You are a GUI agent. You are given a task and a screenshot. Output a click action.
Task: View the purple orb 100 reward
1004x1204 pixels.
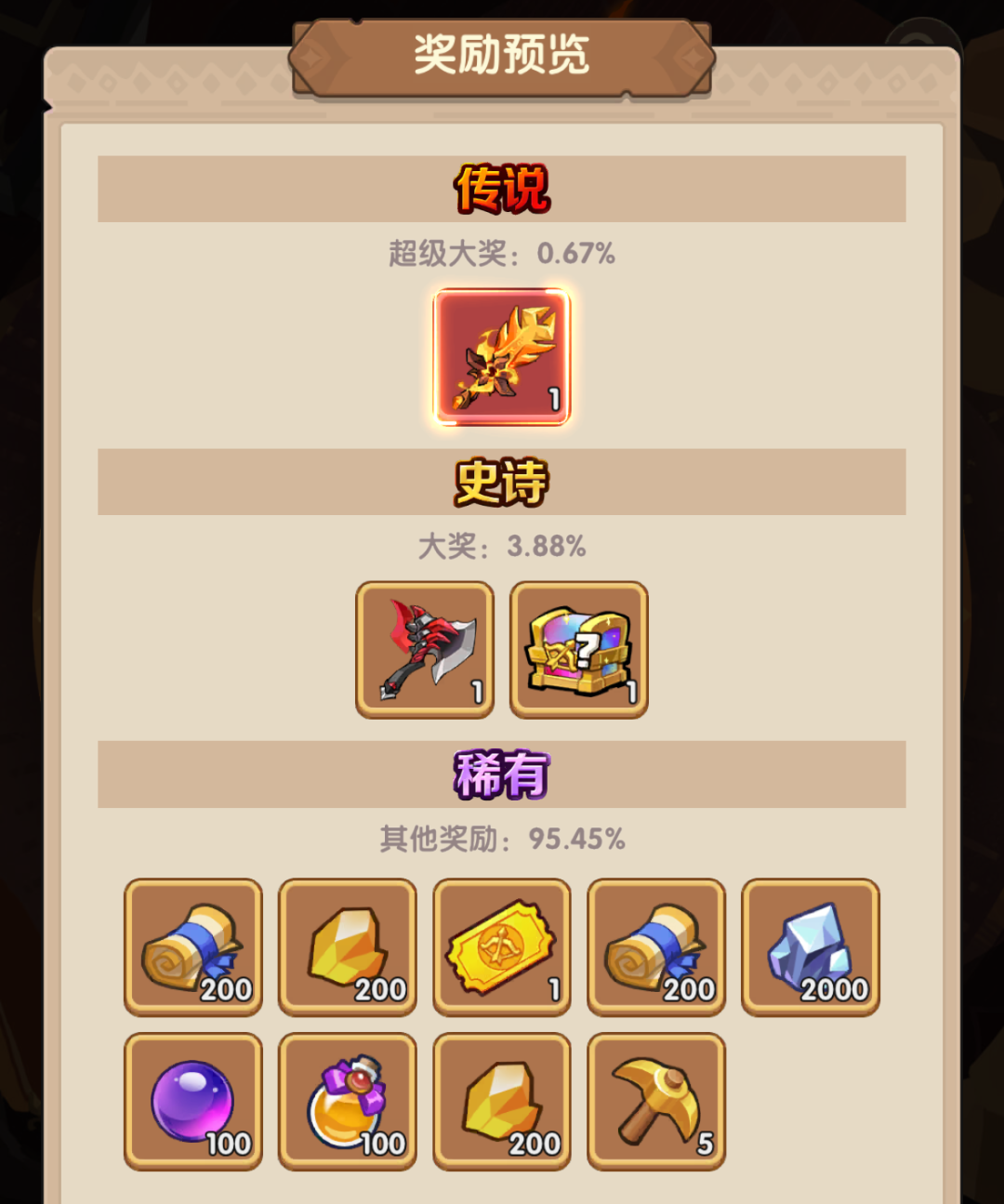[193, 1101]
